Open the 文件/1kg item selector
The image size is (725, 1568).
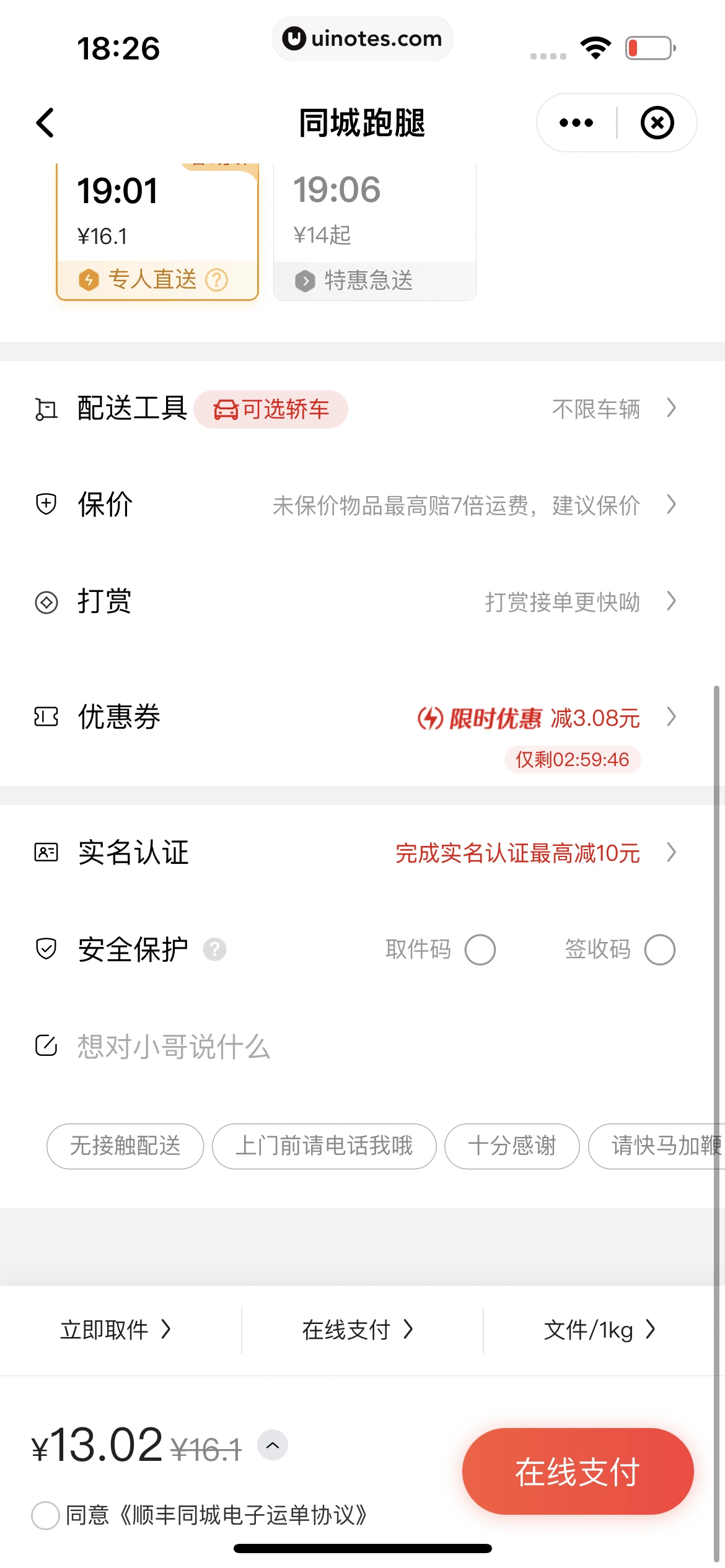600,1329
